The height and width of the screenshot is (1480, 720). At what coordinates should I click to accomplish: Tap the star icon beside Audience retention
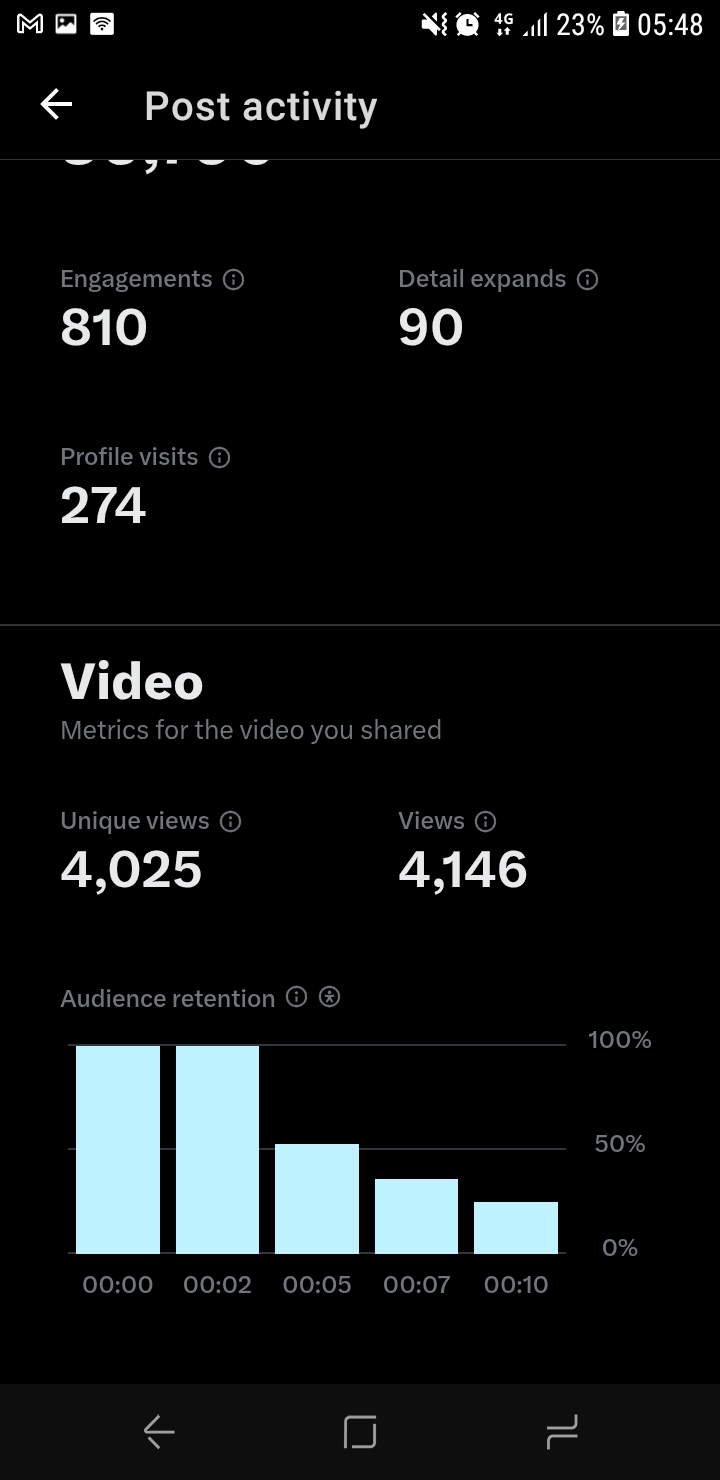329,997
